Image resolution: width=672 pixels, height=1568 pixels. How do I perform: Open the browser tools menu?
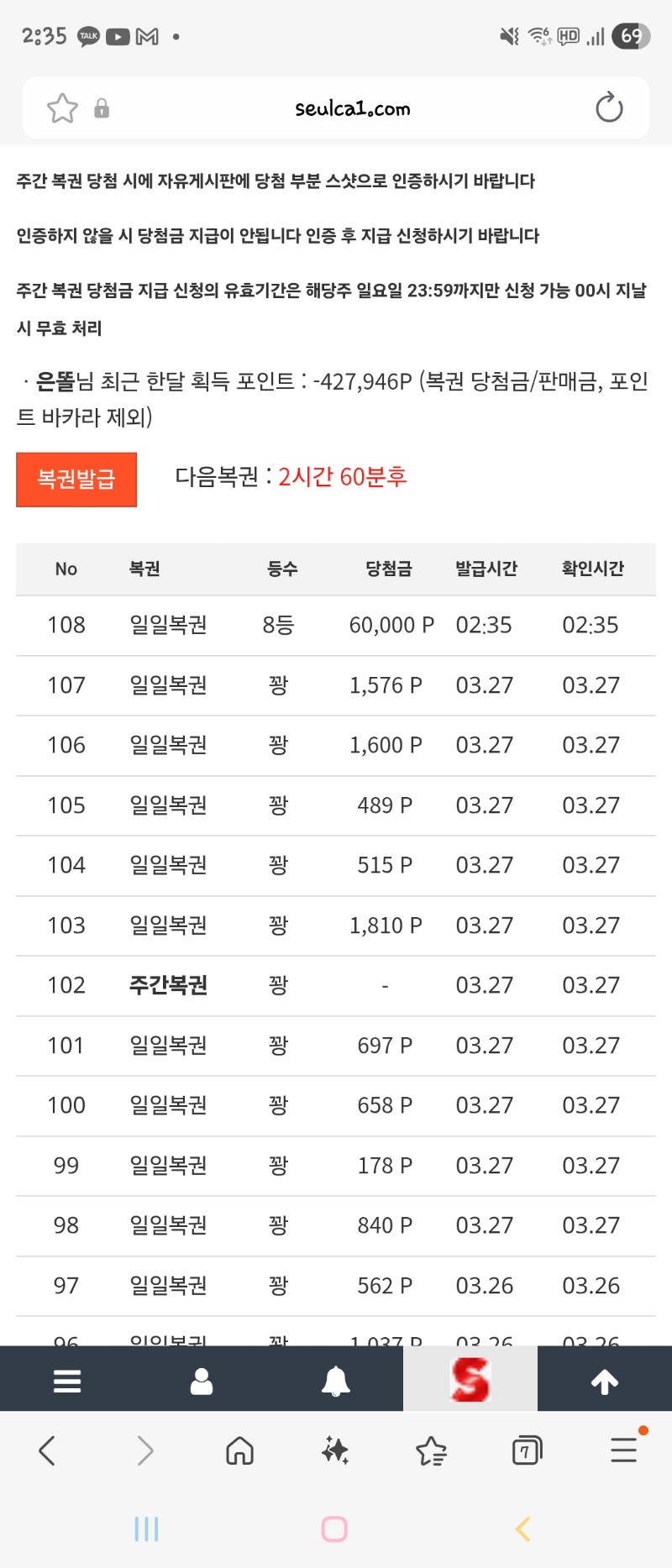[x=623, y=1450]
